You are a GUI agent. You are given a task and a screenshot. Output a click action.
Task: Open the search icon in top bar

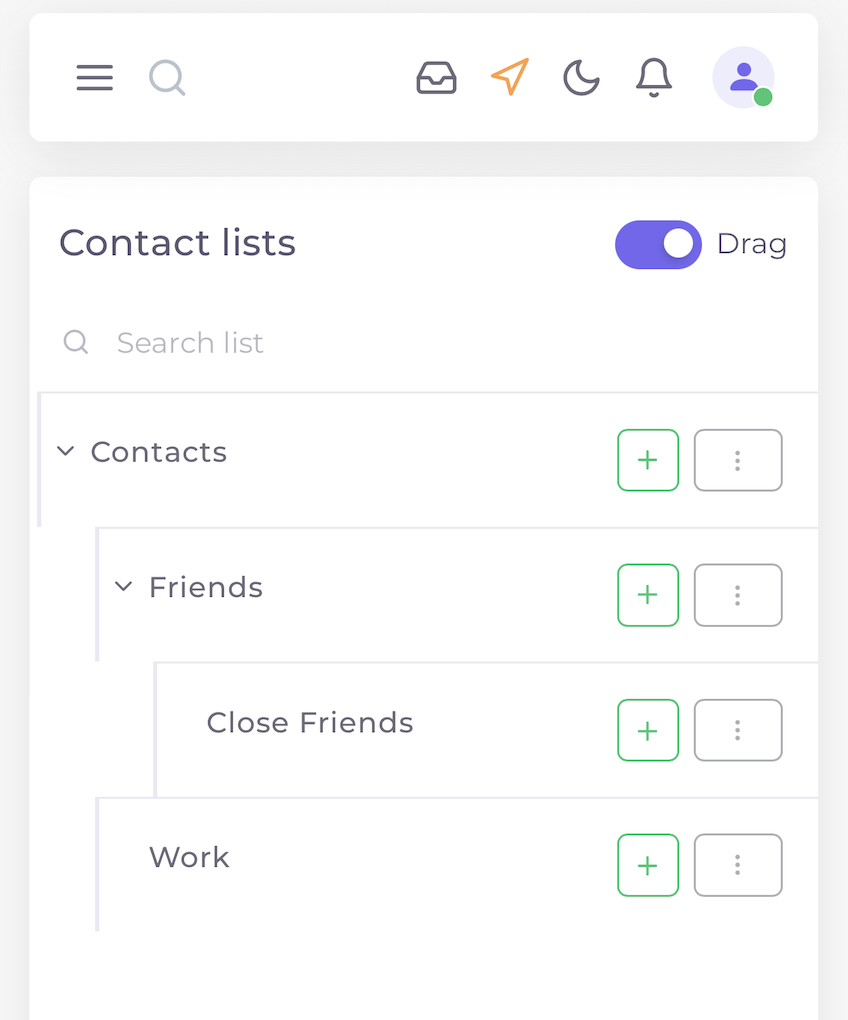pos(167,77)
